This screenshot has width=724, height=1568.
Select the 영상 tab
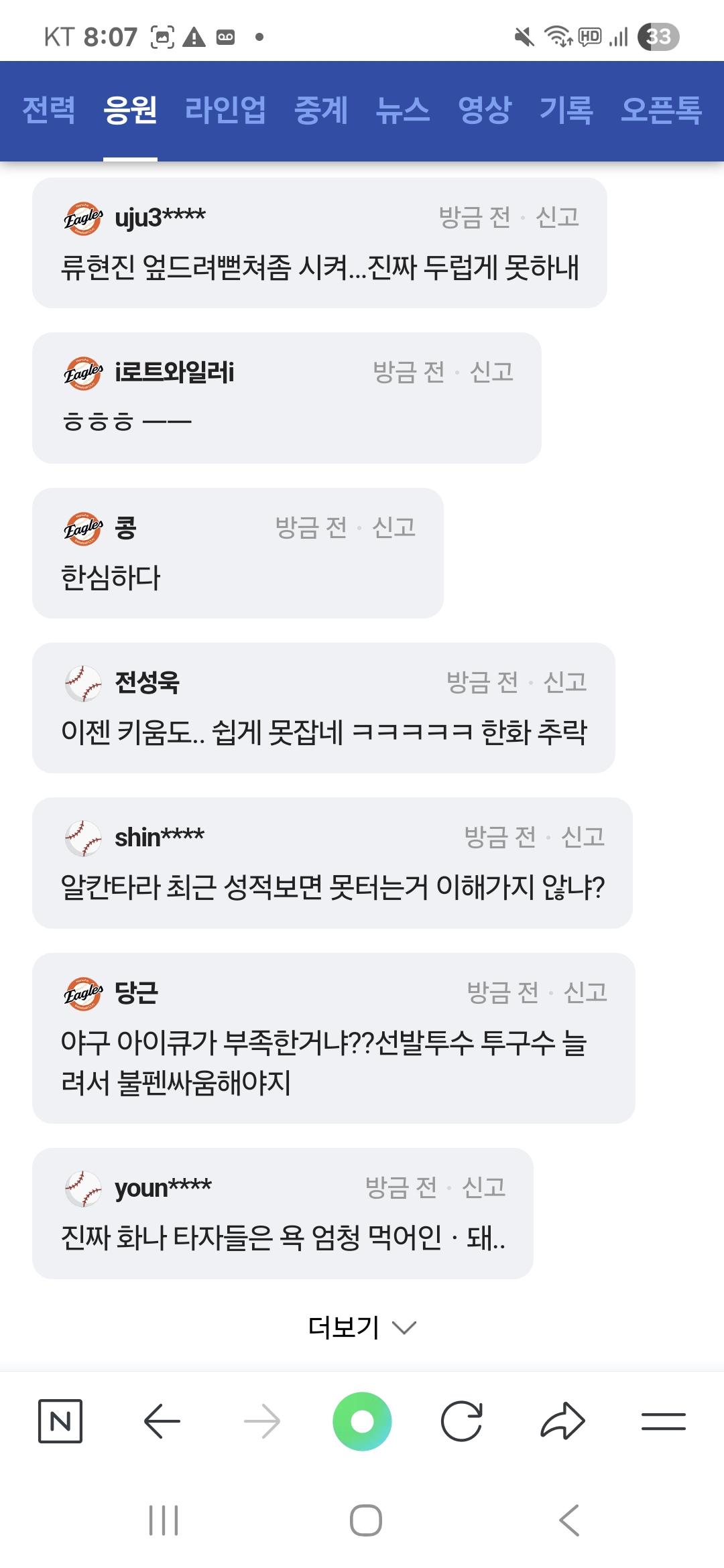point(485,110)
